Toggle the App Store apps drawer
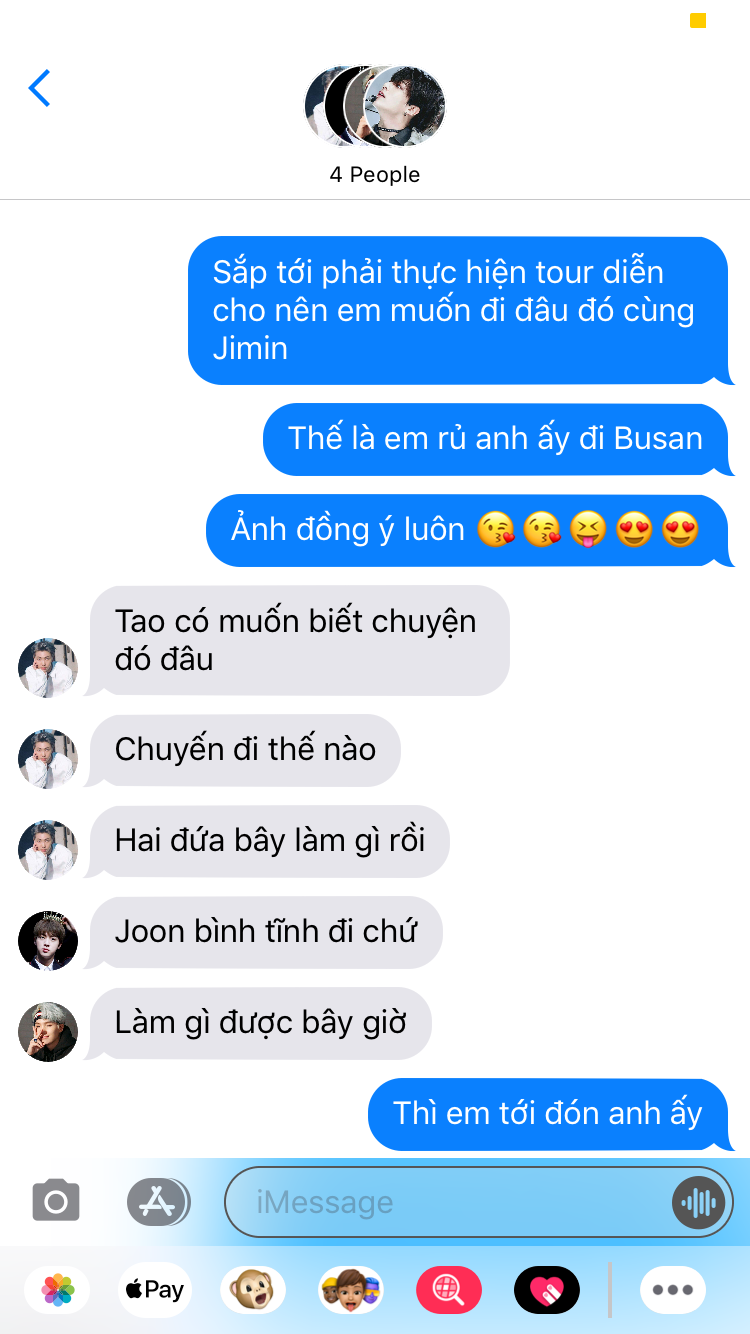Screen dimensions: 750x1334 [x=158, y=1201]
